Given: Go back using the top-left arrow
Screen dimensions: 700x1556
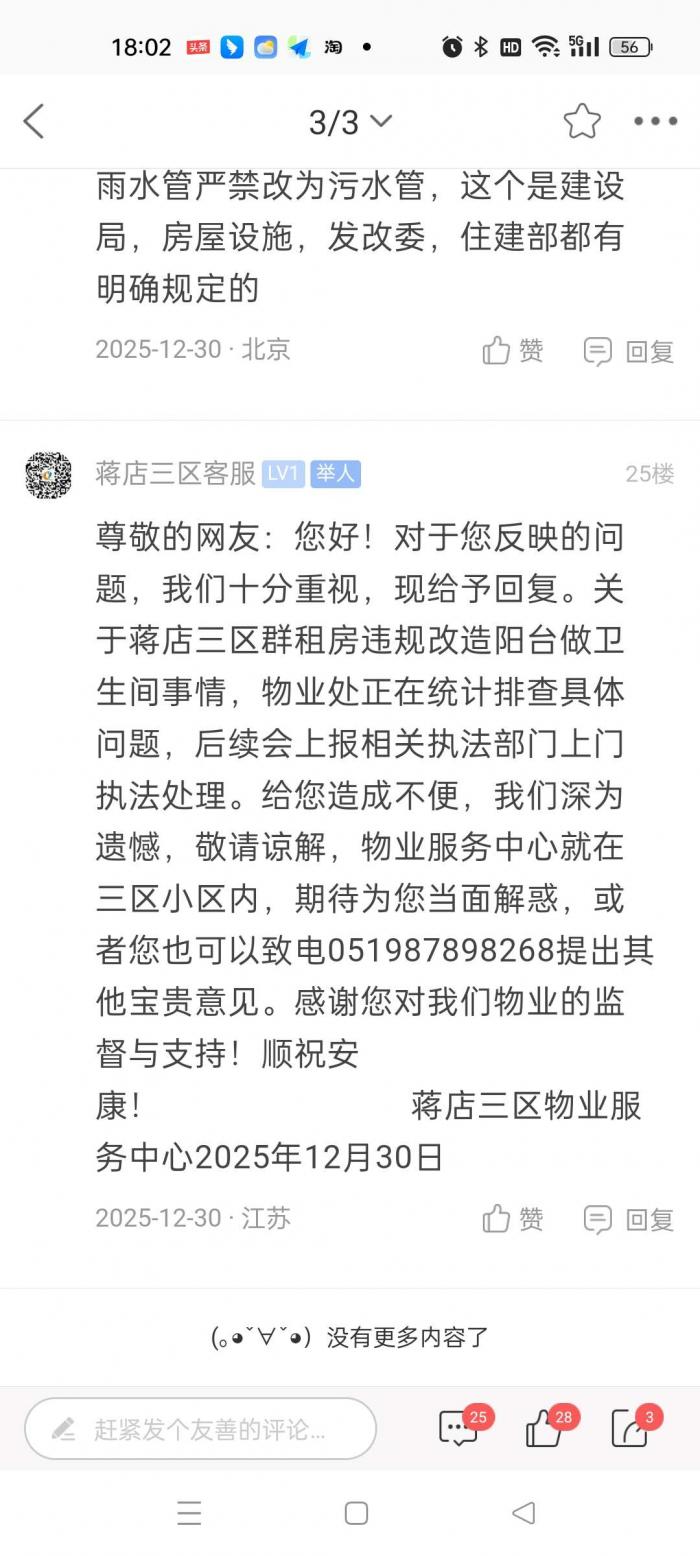Looking at the screenshot, I should pyautogui.click(x=34, y=122).
